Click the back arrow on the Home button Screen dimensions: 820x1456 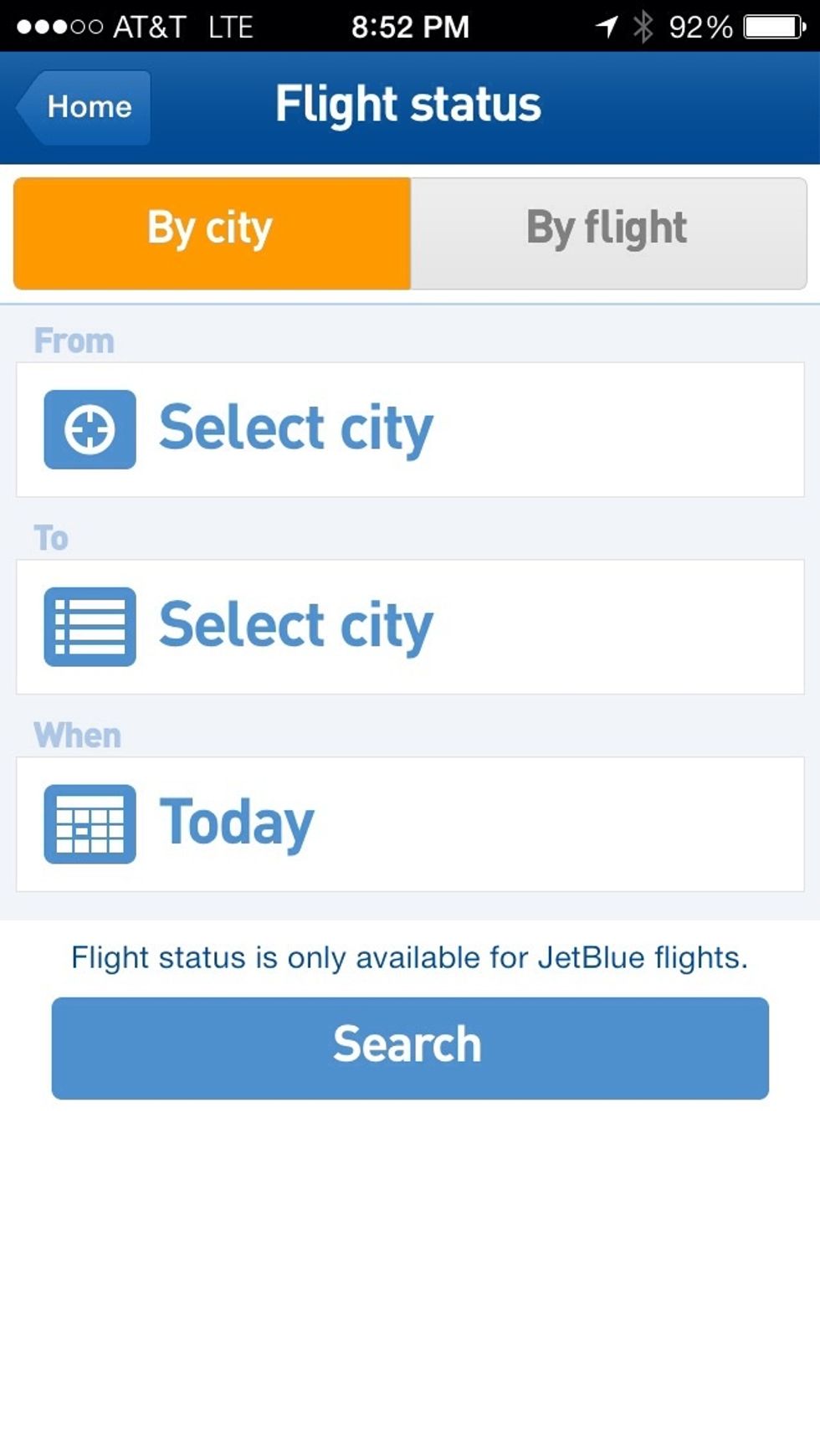point(25,107)
